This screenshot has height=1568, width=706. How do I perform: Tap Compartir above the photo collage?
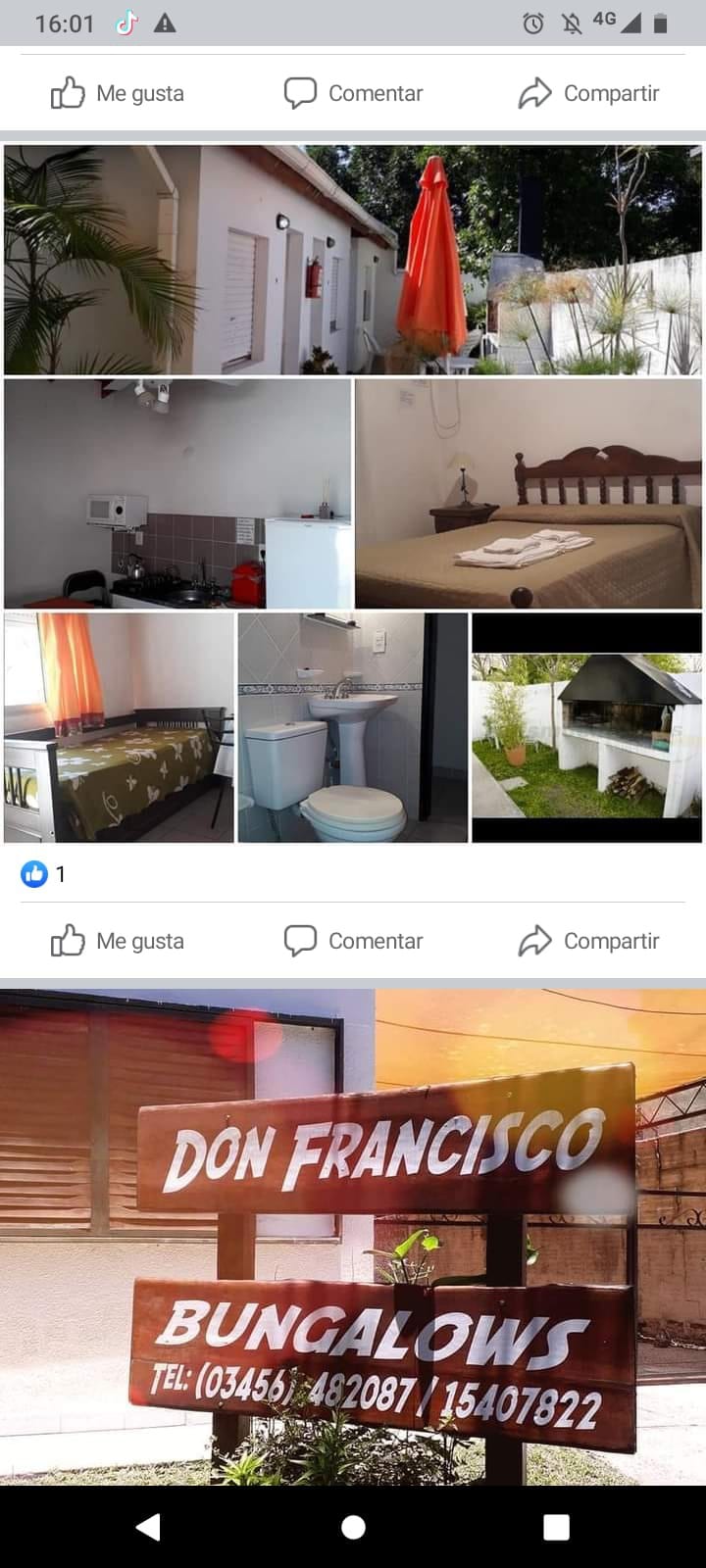(x=588, y=93)
